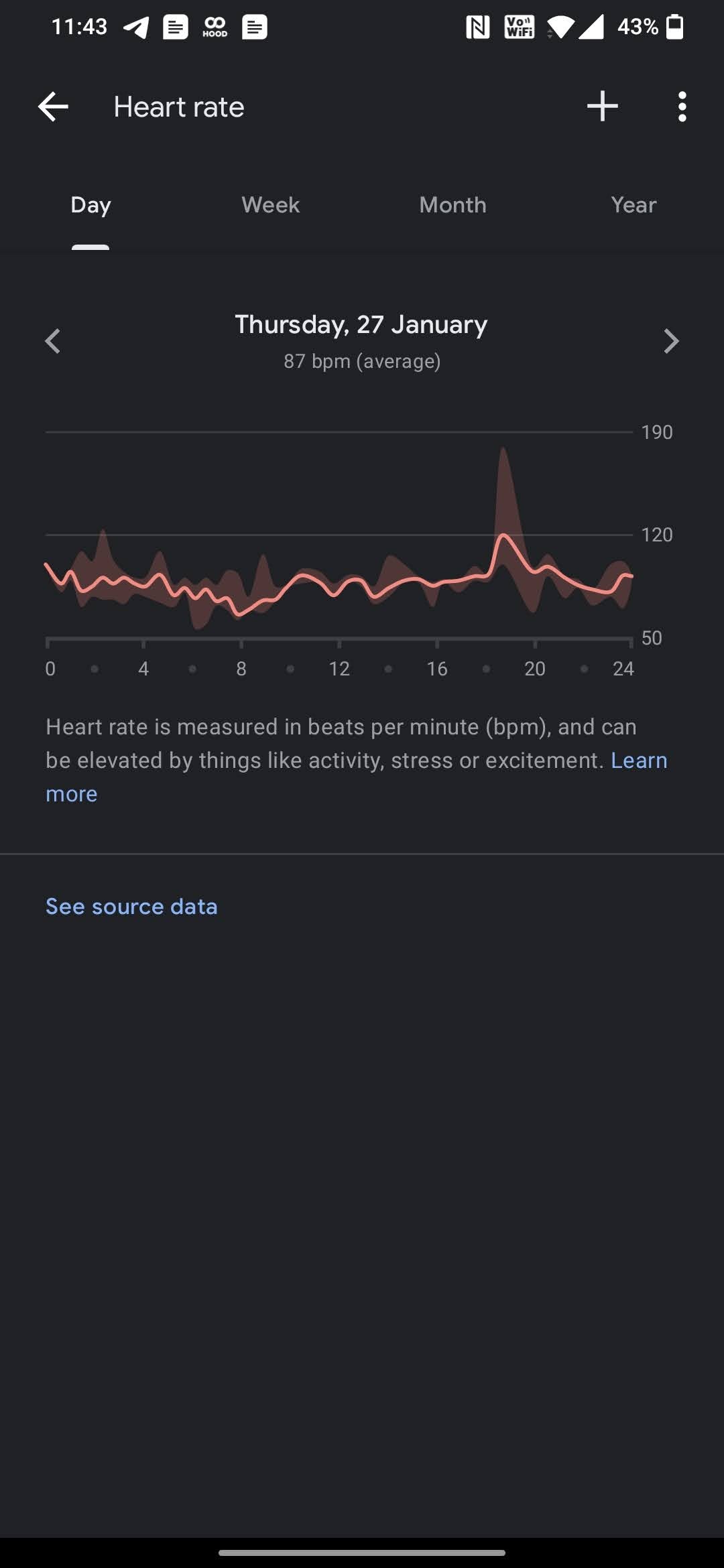Open the Learn more link
Screen dimensions: 724x1568
click(638, 761)
